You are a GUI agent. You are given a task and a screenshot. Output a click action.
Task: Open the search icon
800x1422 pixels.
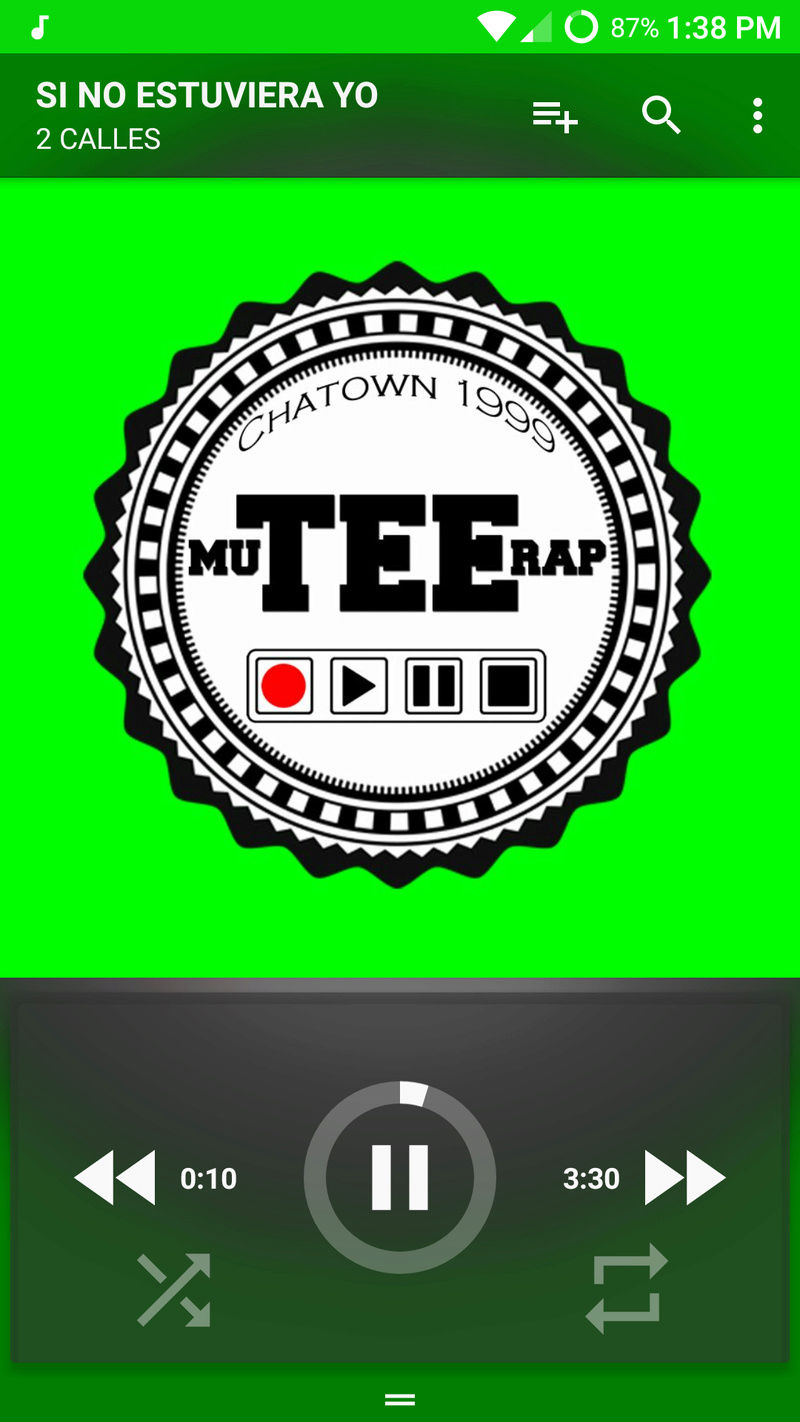coord(661,116)
